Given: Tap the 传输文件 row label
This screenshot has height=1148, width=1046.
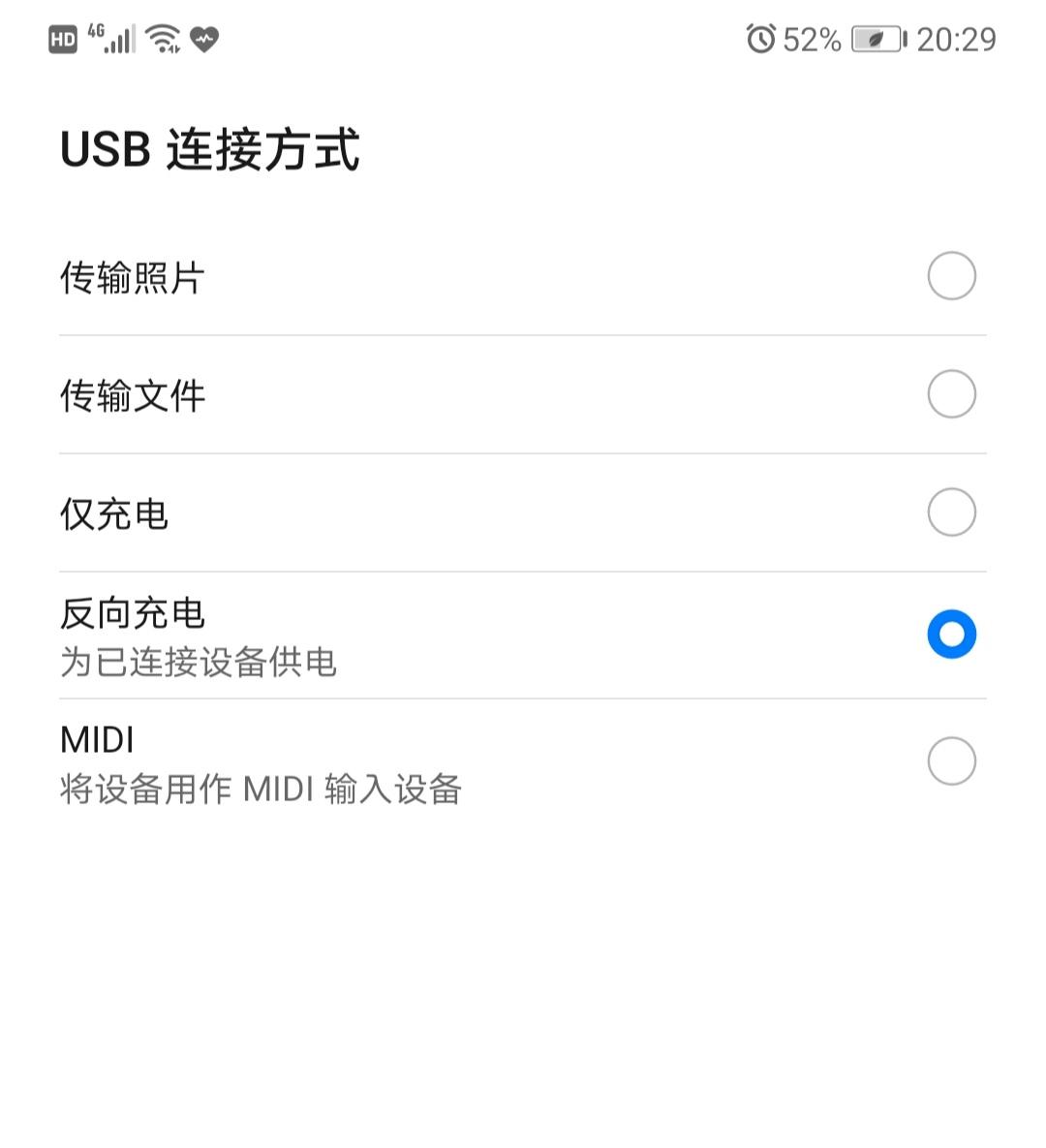Looking at the screenshot, I should click(132, 396).
